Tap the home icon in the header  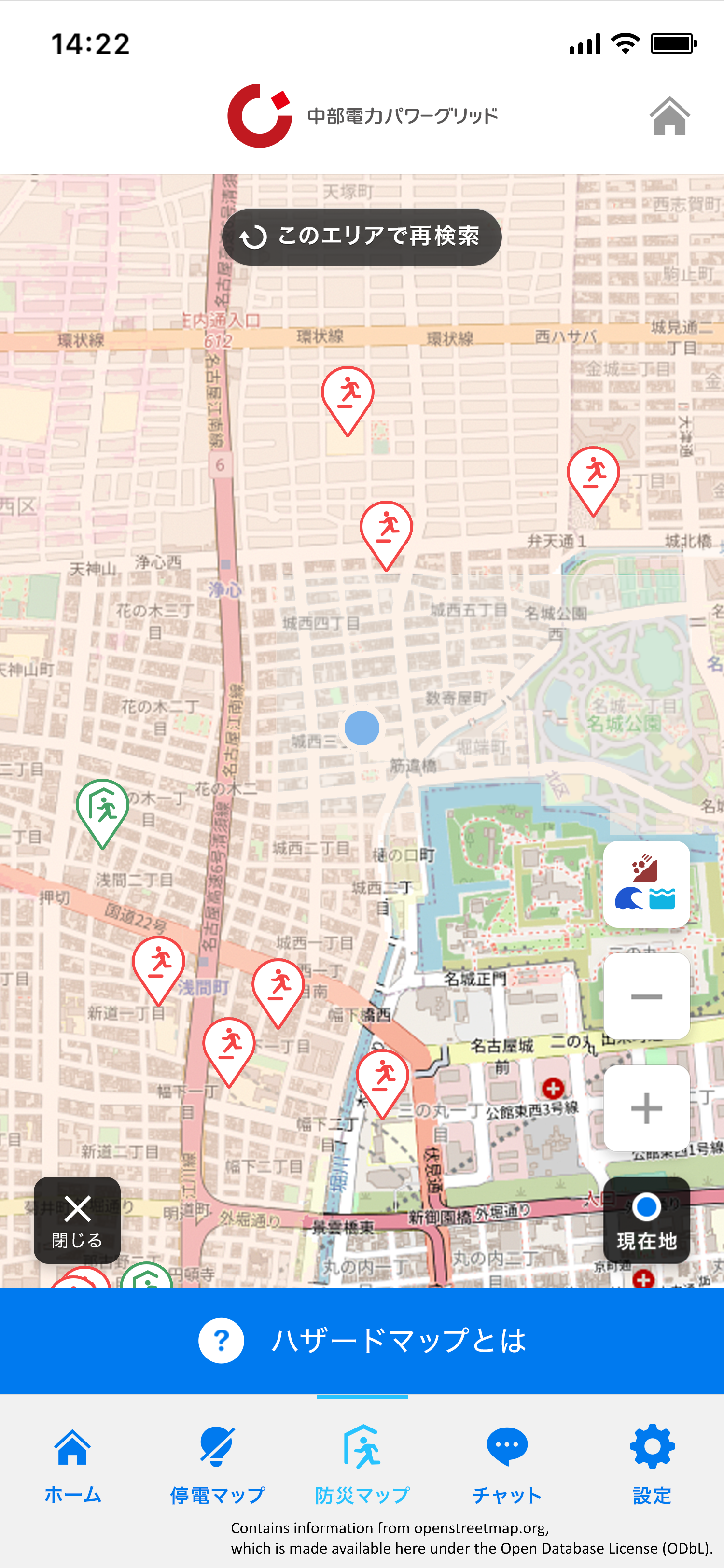point(669,116)
